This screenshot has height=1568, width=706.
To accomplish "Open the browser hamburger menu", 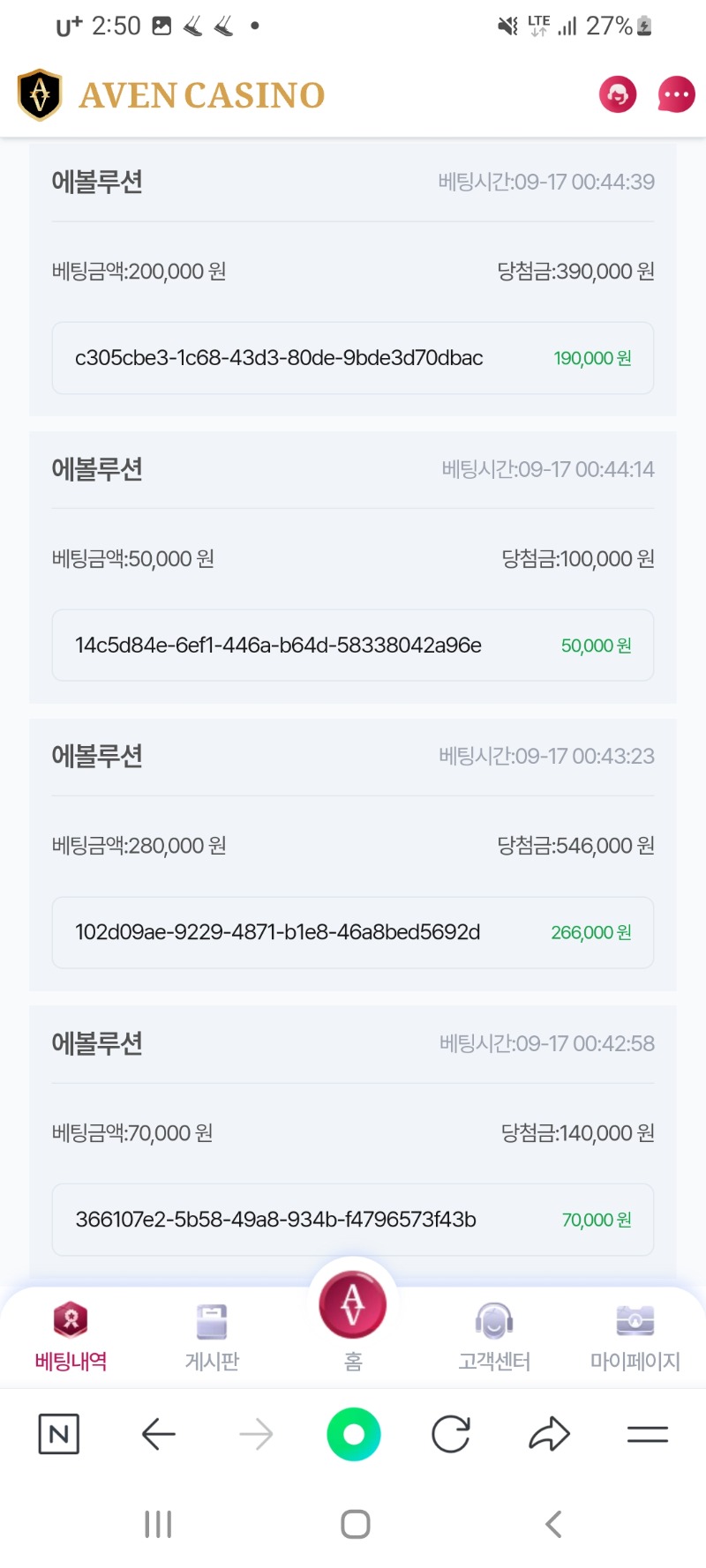I will click(648, 1435).
